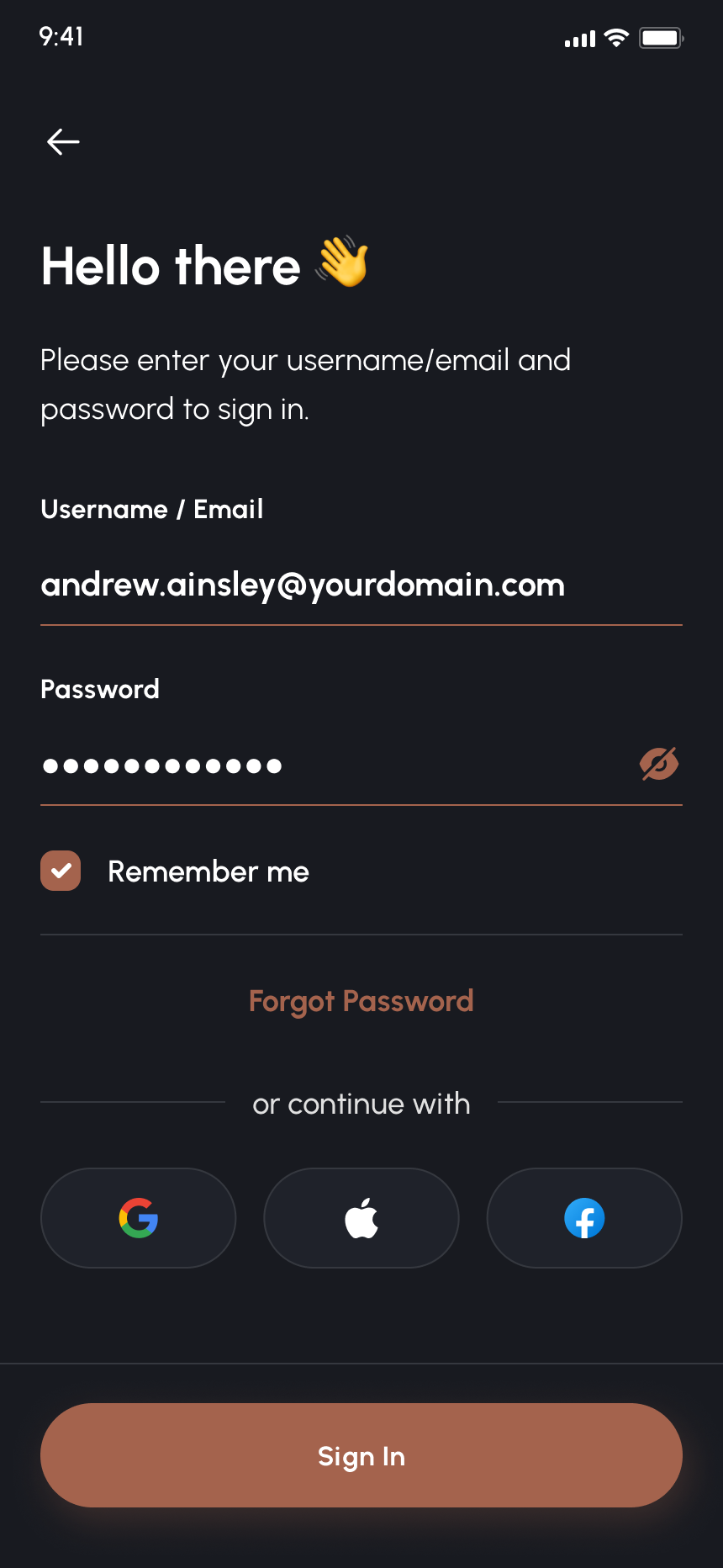The image size is (723, 1568).
Task: Open the Forgot Password link
Action: pos(361,1001)
